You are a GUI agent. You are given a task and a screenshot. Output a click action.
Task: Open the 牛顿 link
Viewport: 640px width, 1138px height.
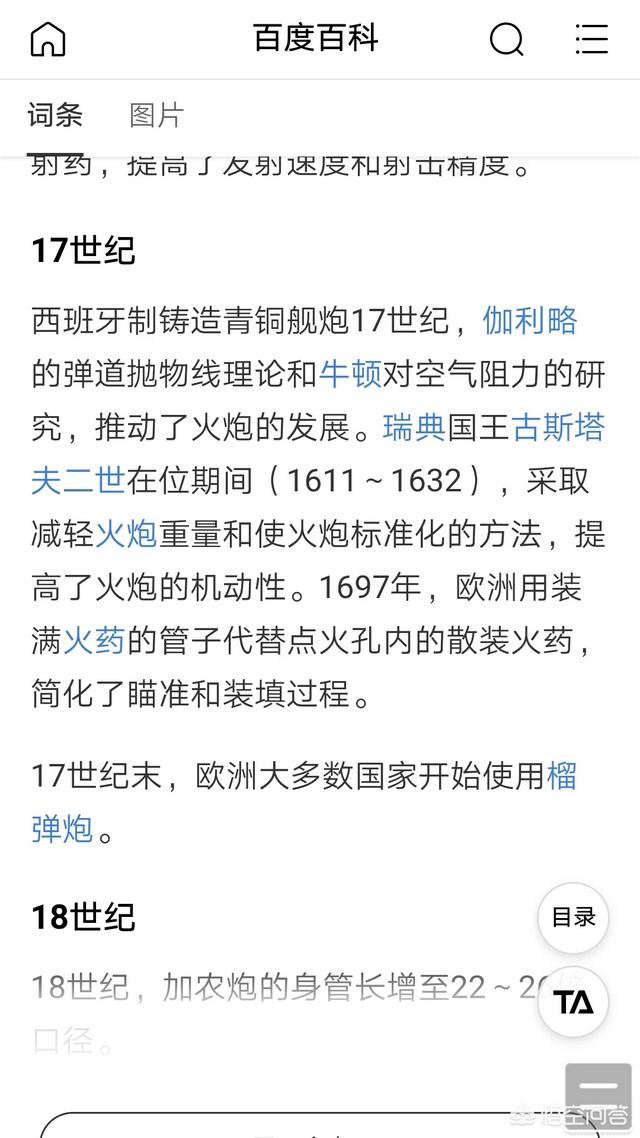click(350, 374)
